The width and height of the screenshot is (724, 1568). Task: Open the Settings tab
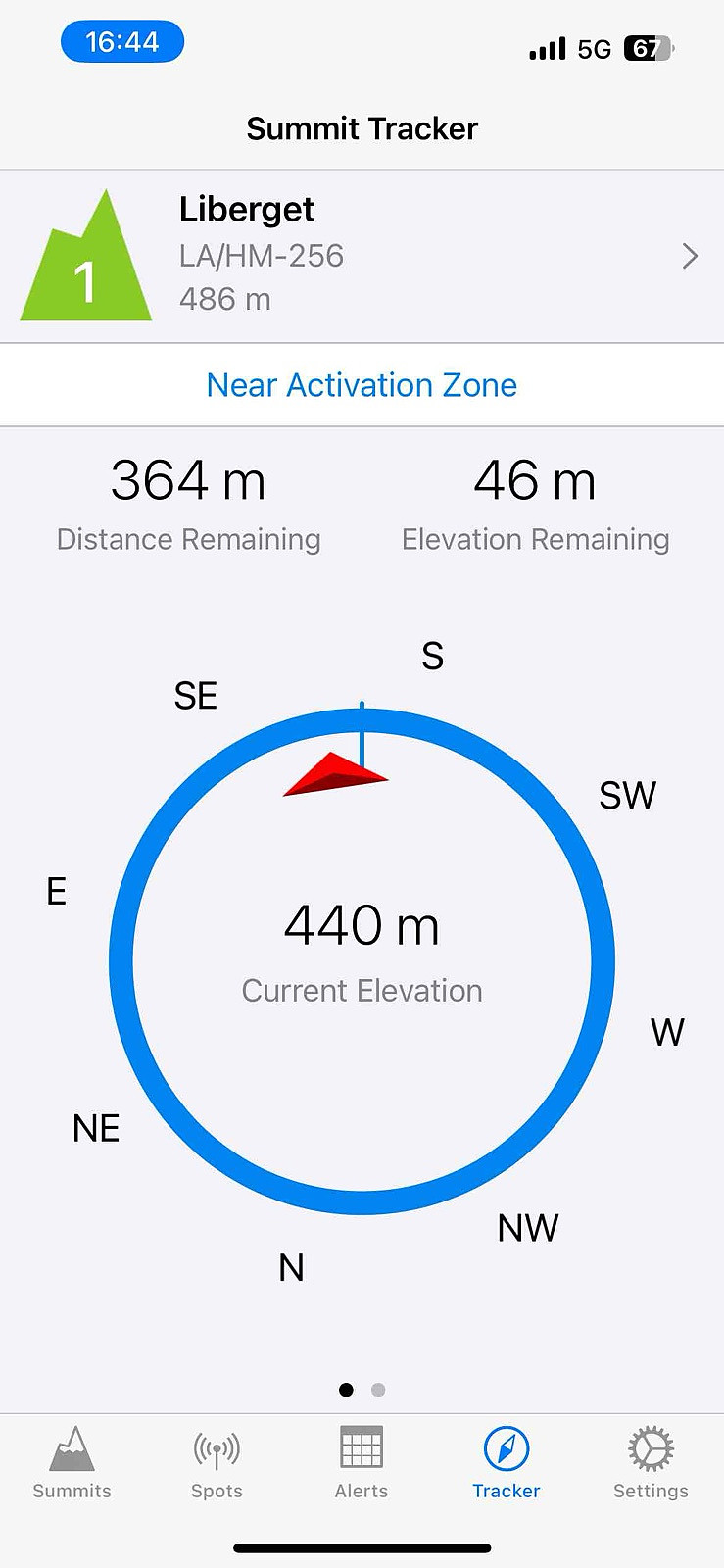pyautogui.click(x=651, y=1463)
